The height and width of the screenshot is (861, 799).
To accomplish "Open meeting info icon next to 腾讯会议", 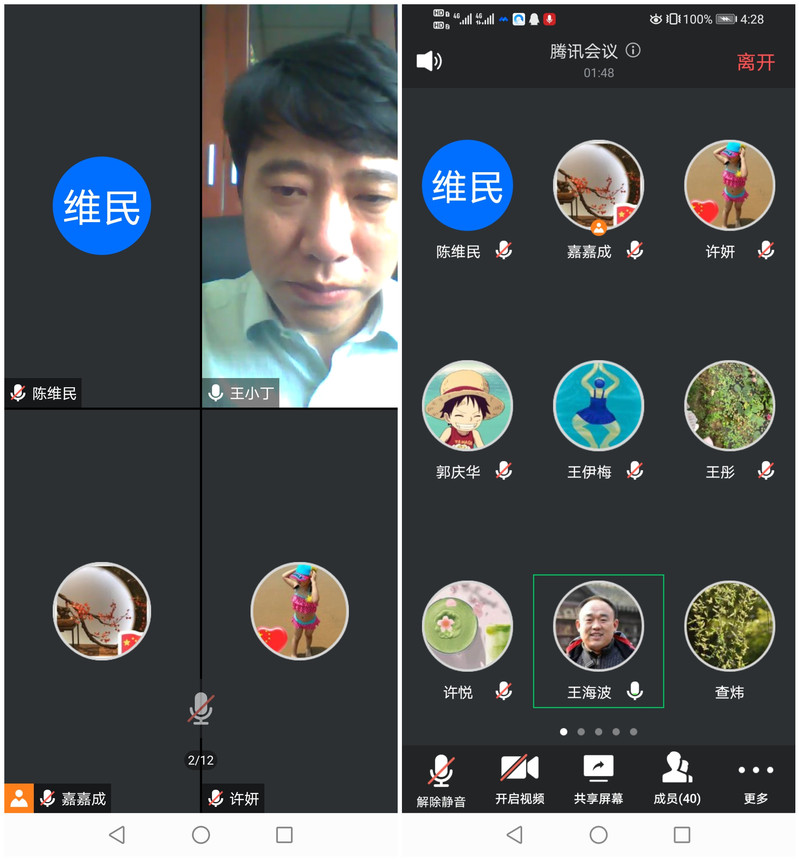I will tap(633, 51).
